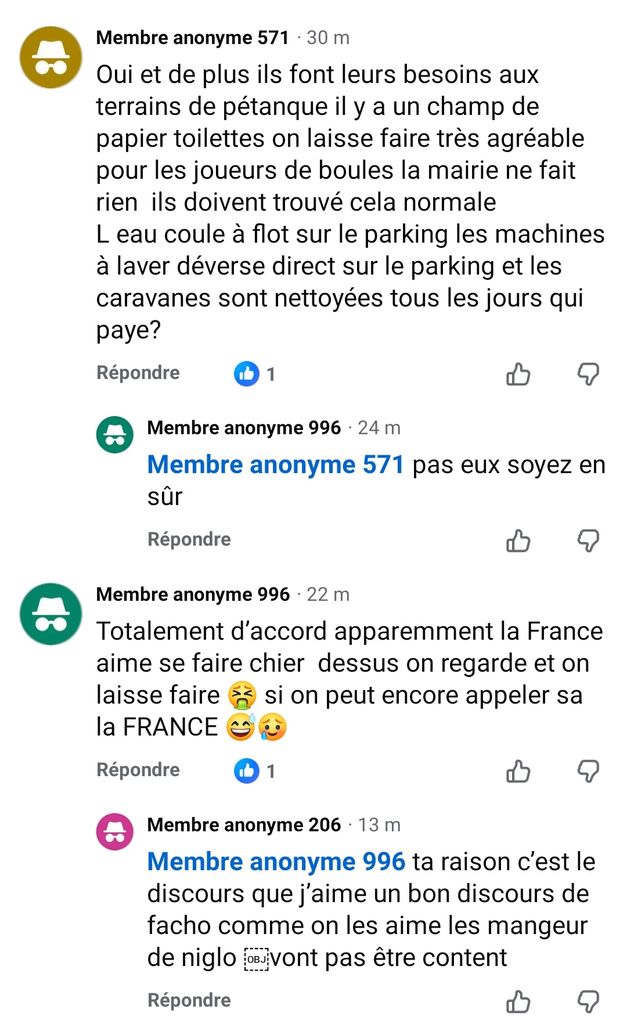The height and width of the screenshot is (1024, 627).
Task: Reply to the "Totalement d'accord" comment
Action: pyautogui.click(x=138, y=770)
